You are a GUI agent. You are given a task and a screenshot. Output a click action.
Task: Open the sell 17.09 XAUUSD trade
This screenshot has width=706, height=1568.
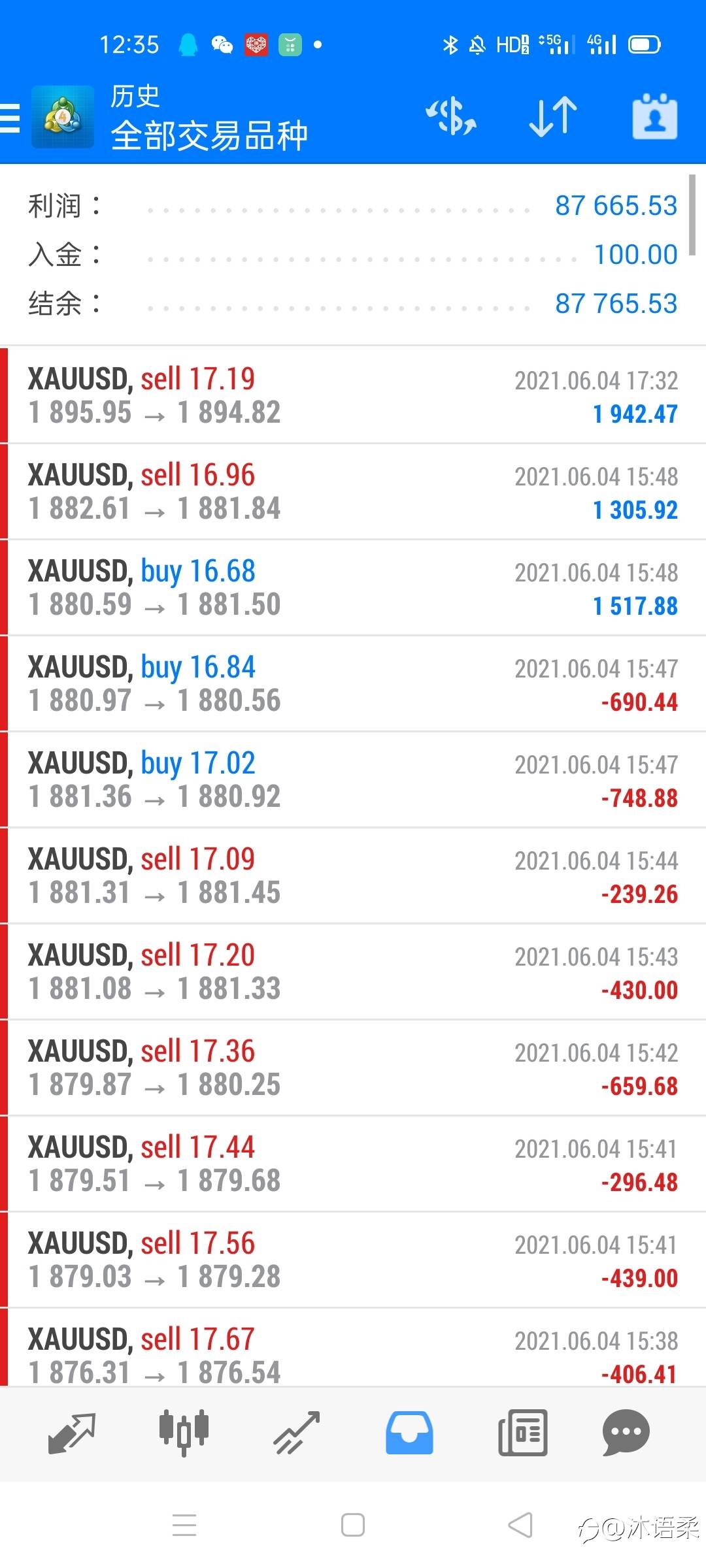coord(353,875)
